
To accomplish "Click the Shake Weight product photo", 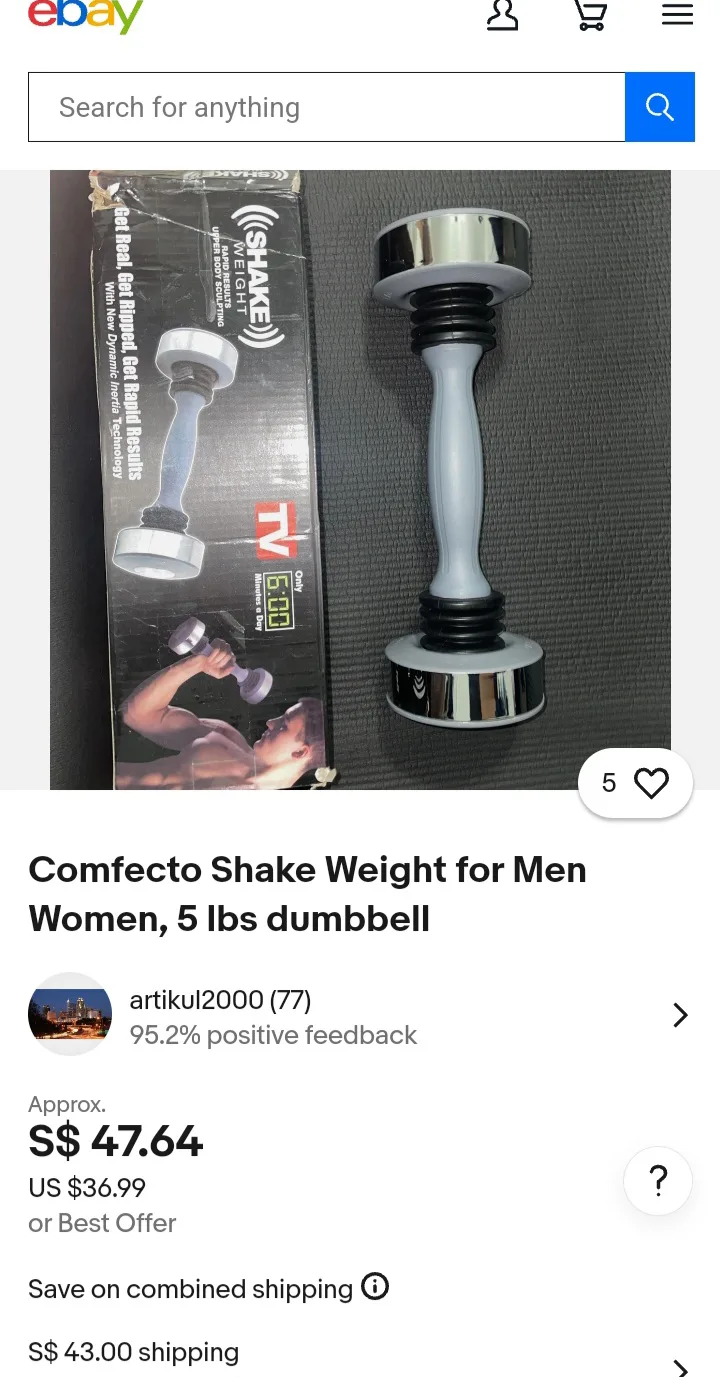I will [360, 480].
